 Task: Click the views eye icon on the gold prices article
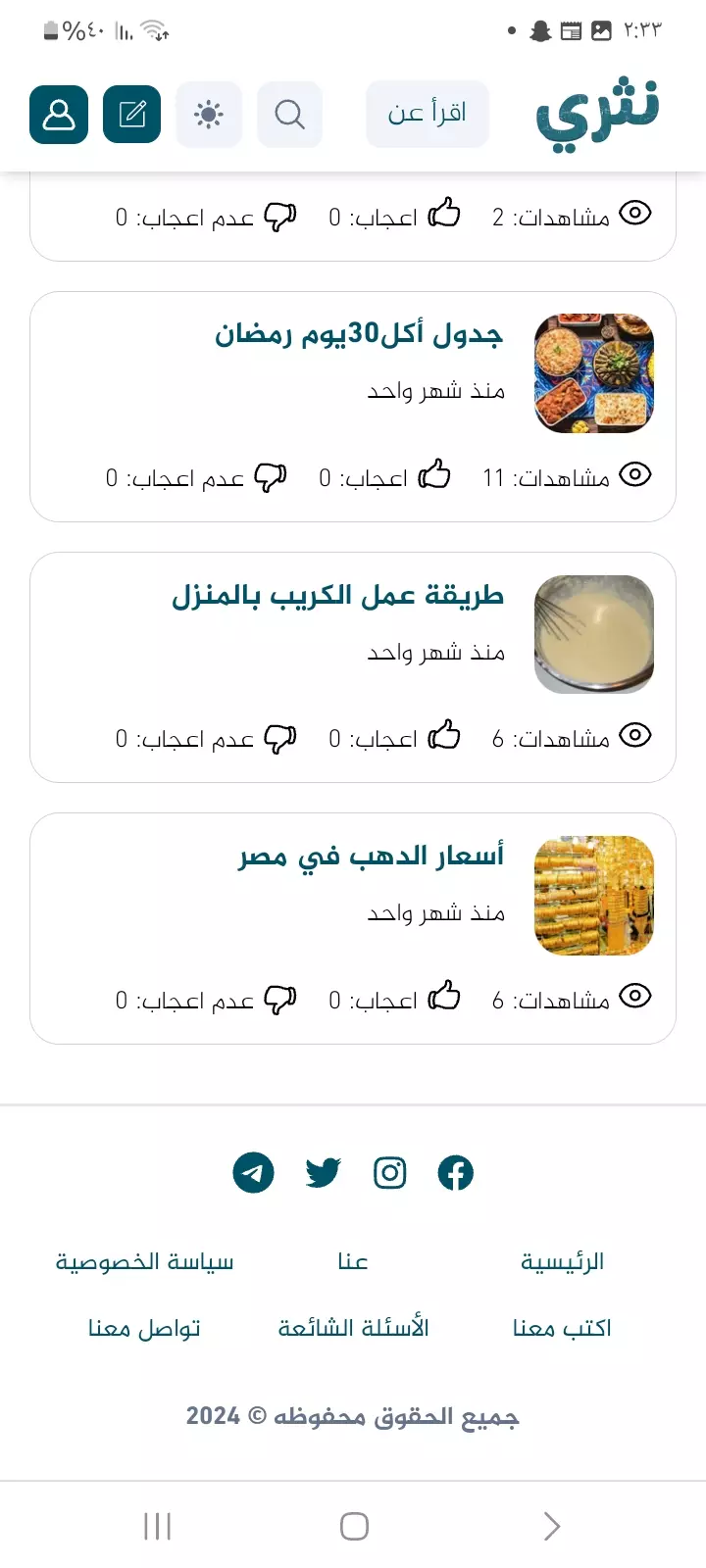[x=635, y=996]
